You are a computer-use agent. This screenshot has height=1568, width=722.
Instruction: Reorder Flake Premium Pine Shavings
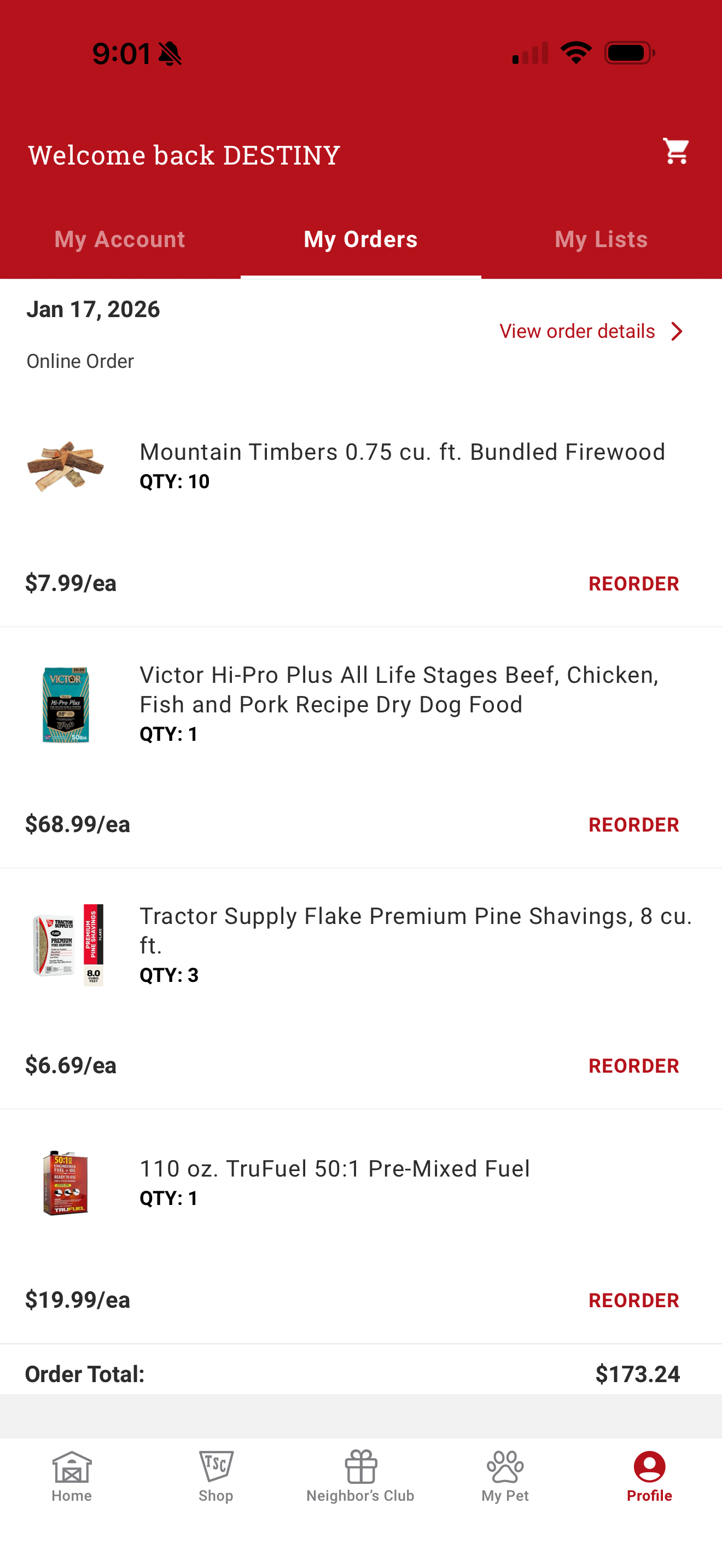pos(633,1066)
